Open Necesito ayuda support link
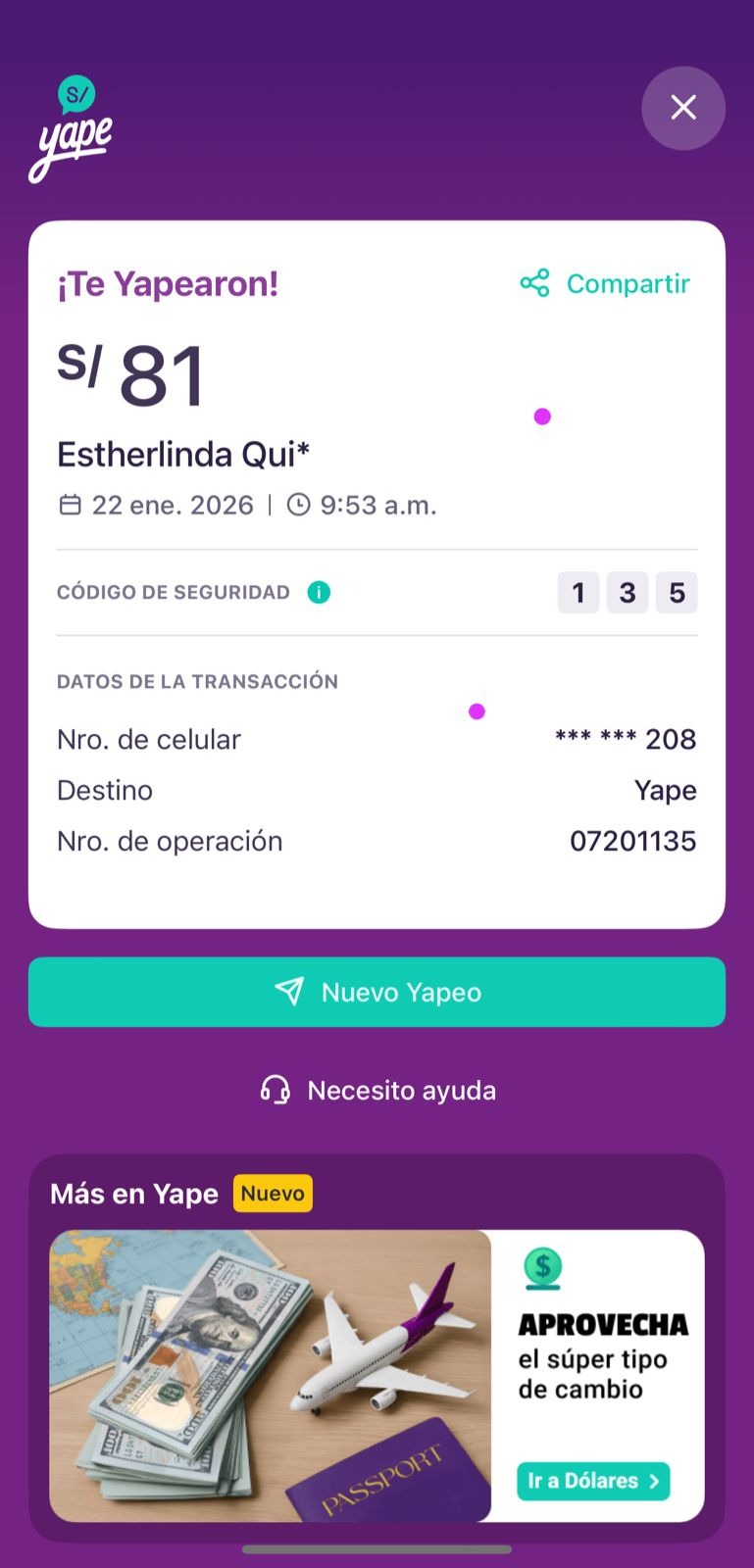The width and height of the screenshot is (754, 1568). point(377,1091)
